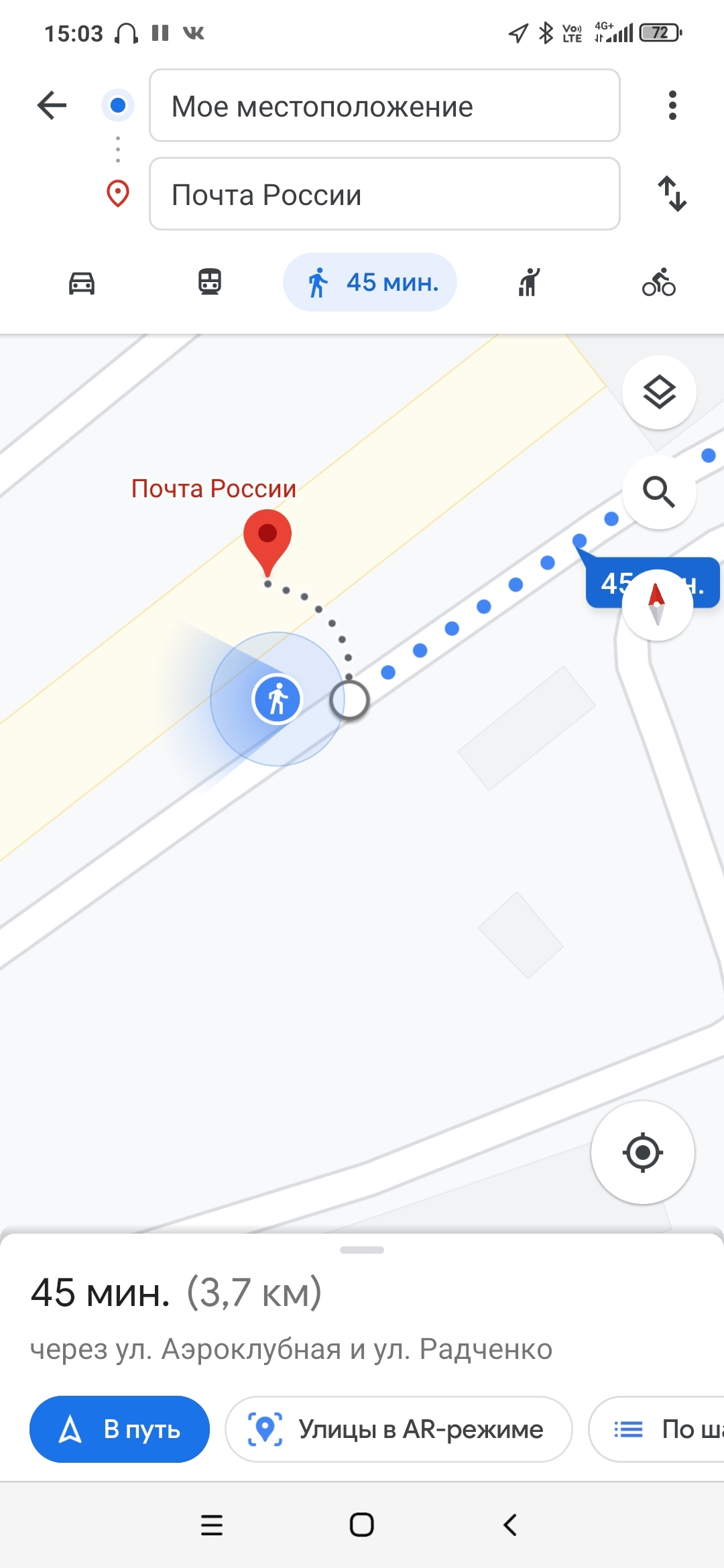This screenshot has width=724, height=1568.
Task: Go to the system home screen
Action: click(362, 1524)
